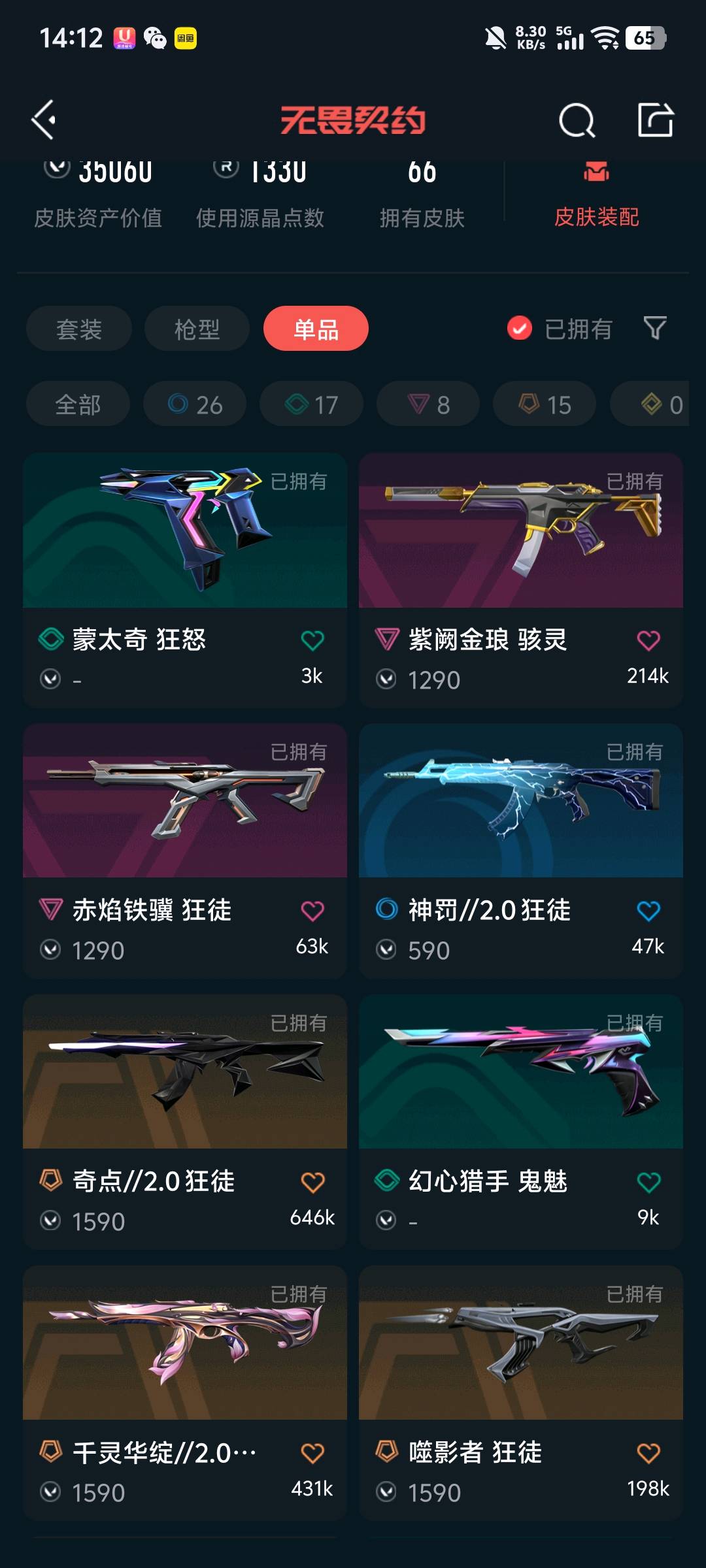The height and width of the screenshot is (1568, 706).
Task: Open search via the magnifier icon
Action: 577,120
